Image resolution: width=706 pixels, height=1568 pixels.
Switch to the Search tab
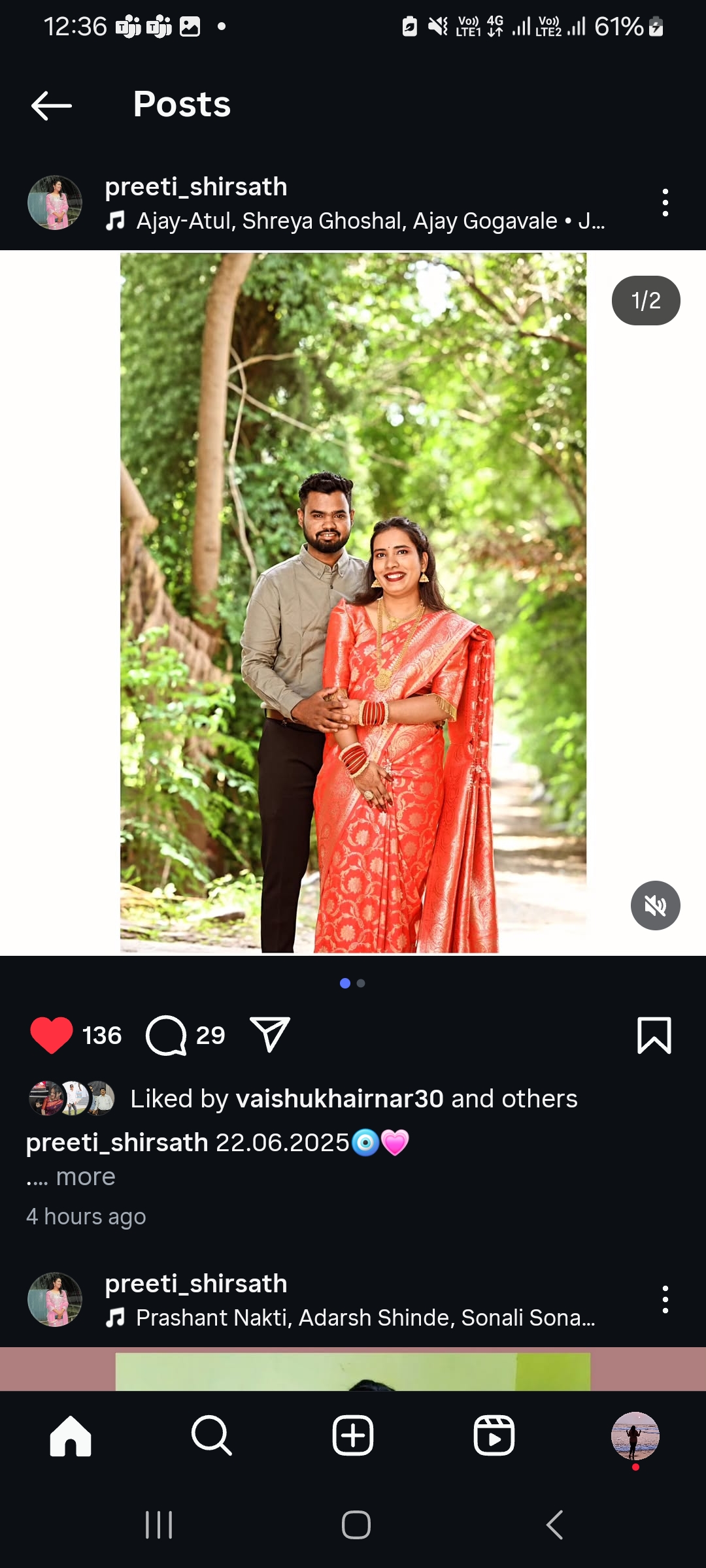[x=211, y=1435]
